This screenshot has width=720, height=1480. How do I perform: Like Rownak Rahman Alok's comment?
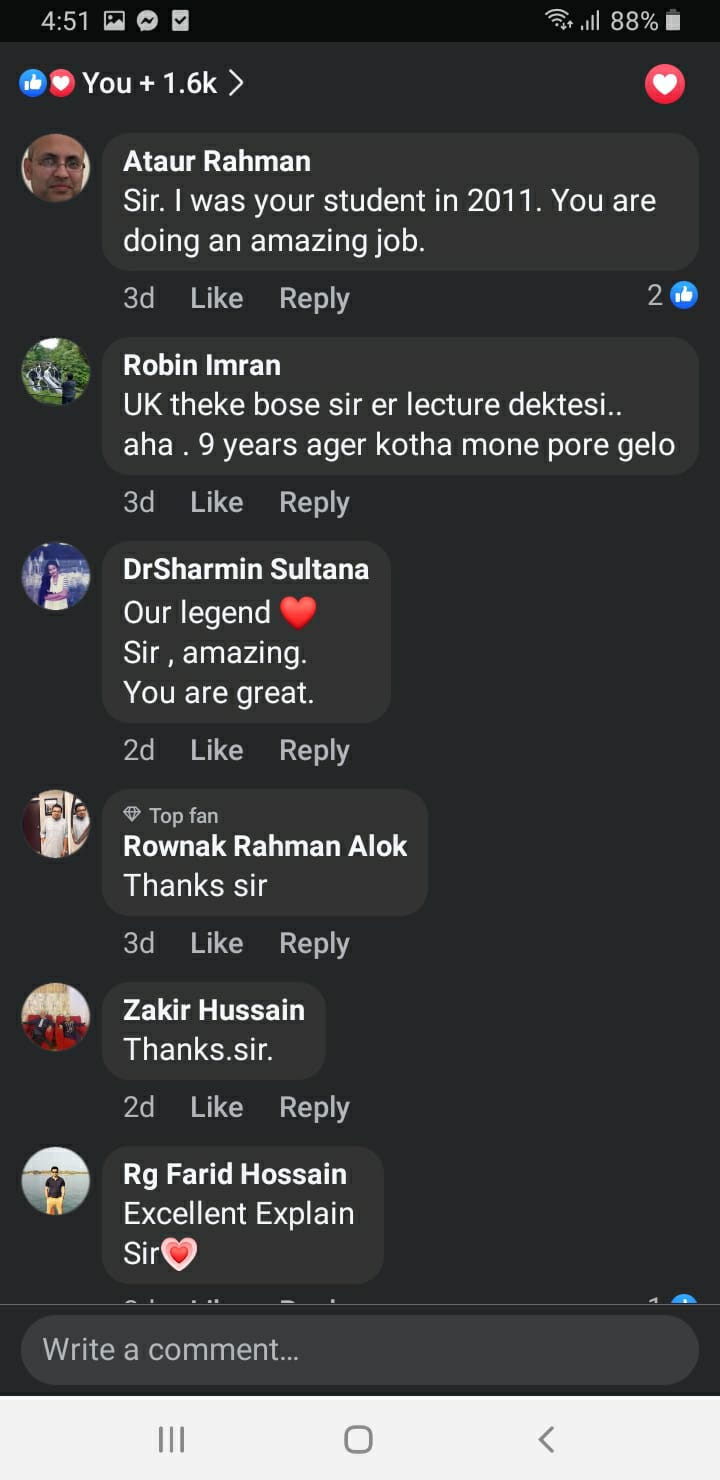216,943
